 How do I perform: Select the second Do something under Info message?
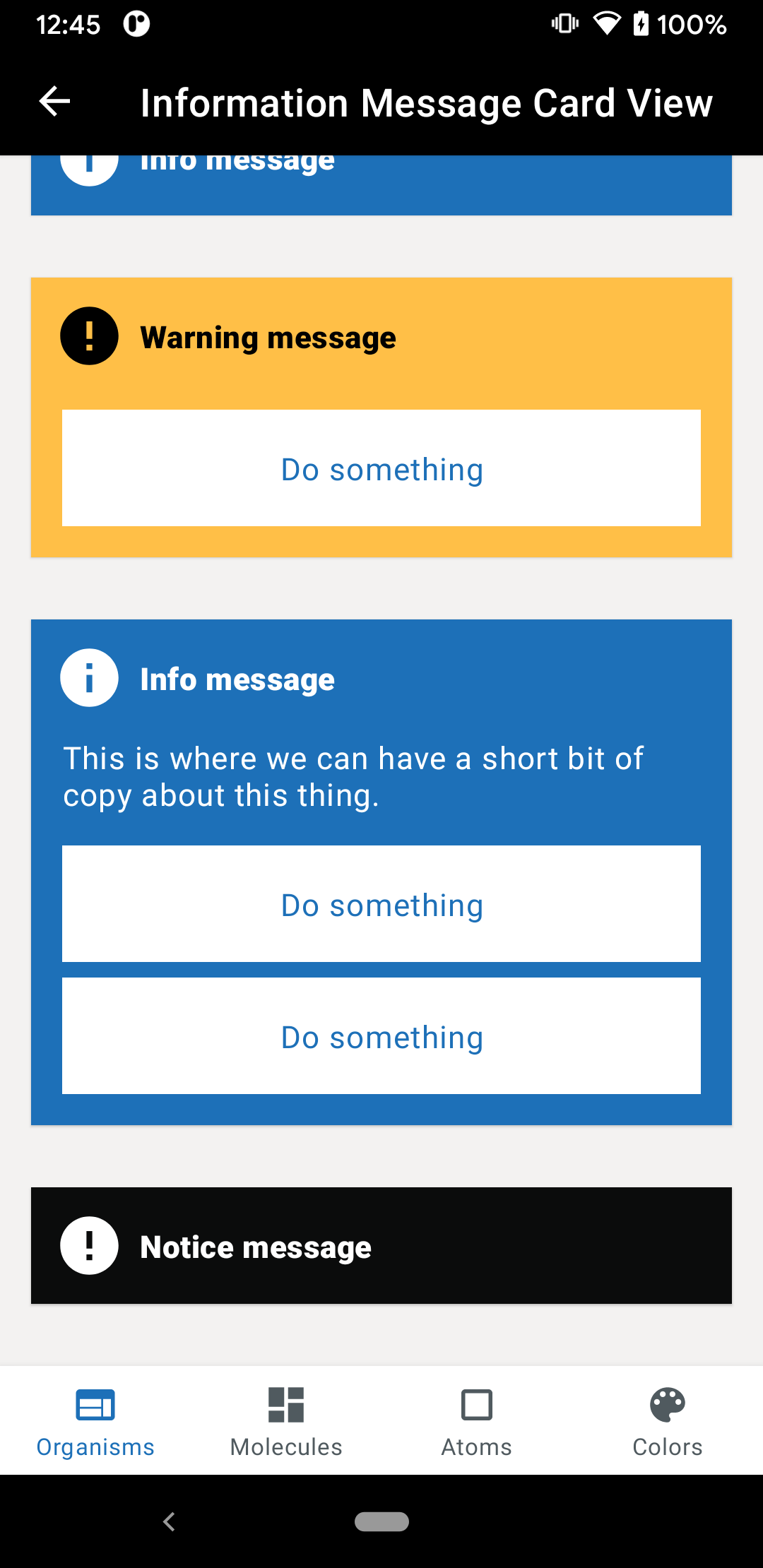click(x=381, y=1036)
